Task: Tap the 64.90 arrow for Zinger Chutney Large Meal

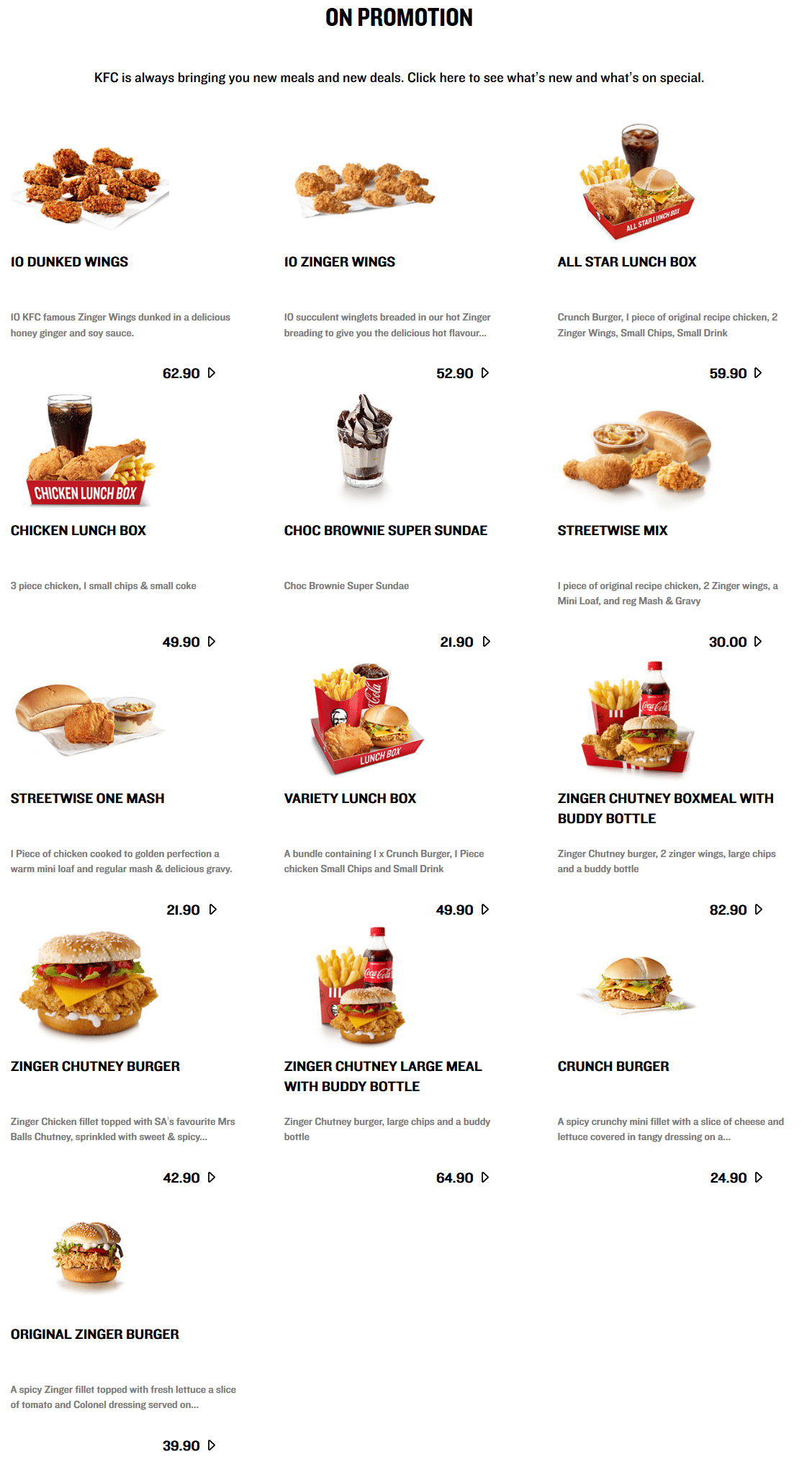Action: (x=484, y=1178)
